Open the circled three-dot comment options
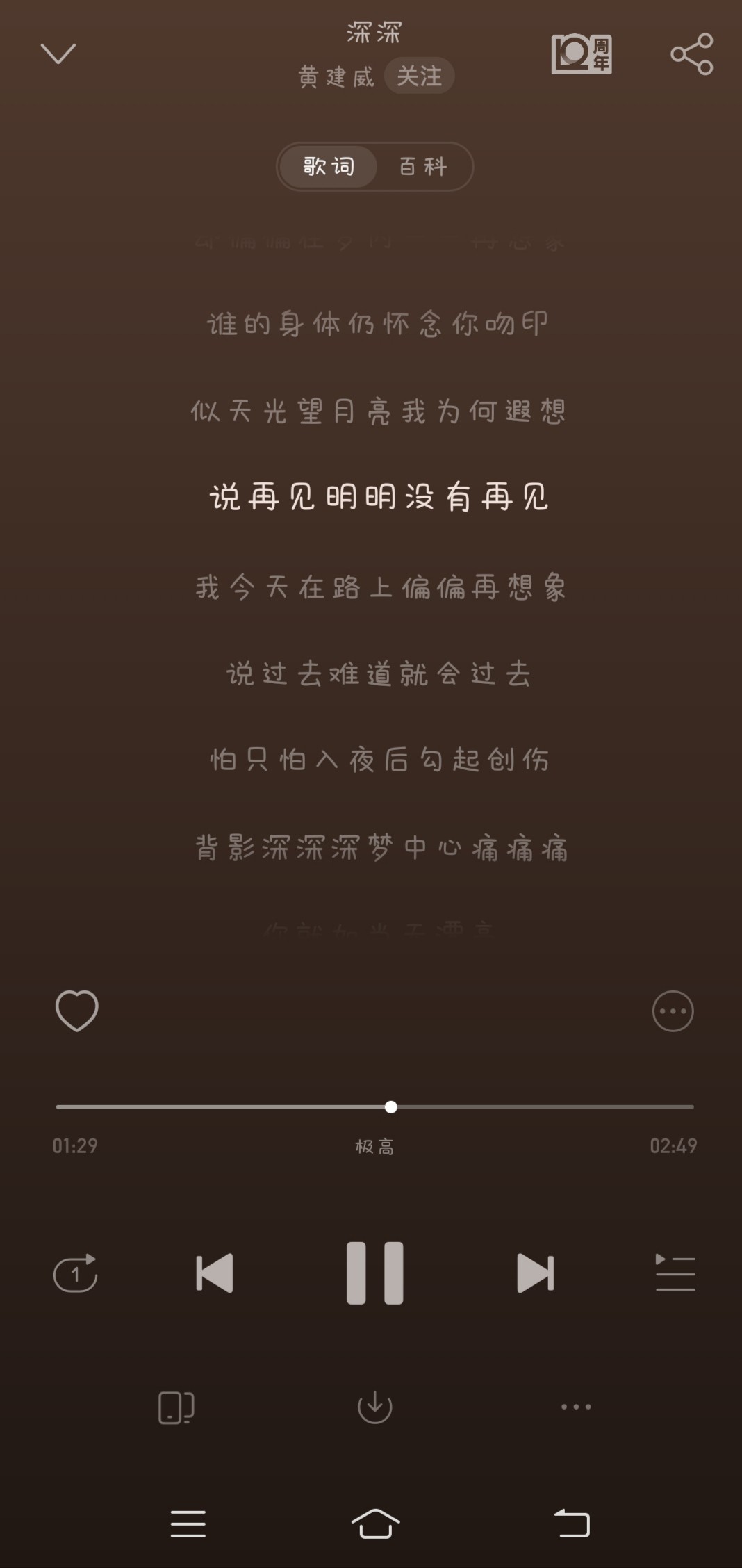 click(673, 1011)
